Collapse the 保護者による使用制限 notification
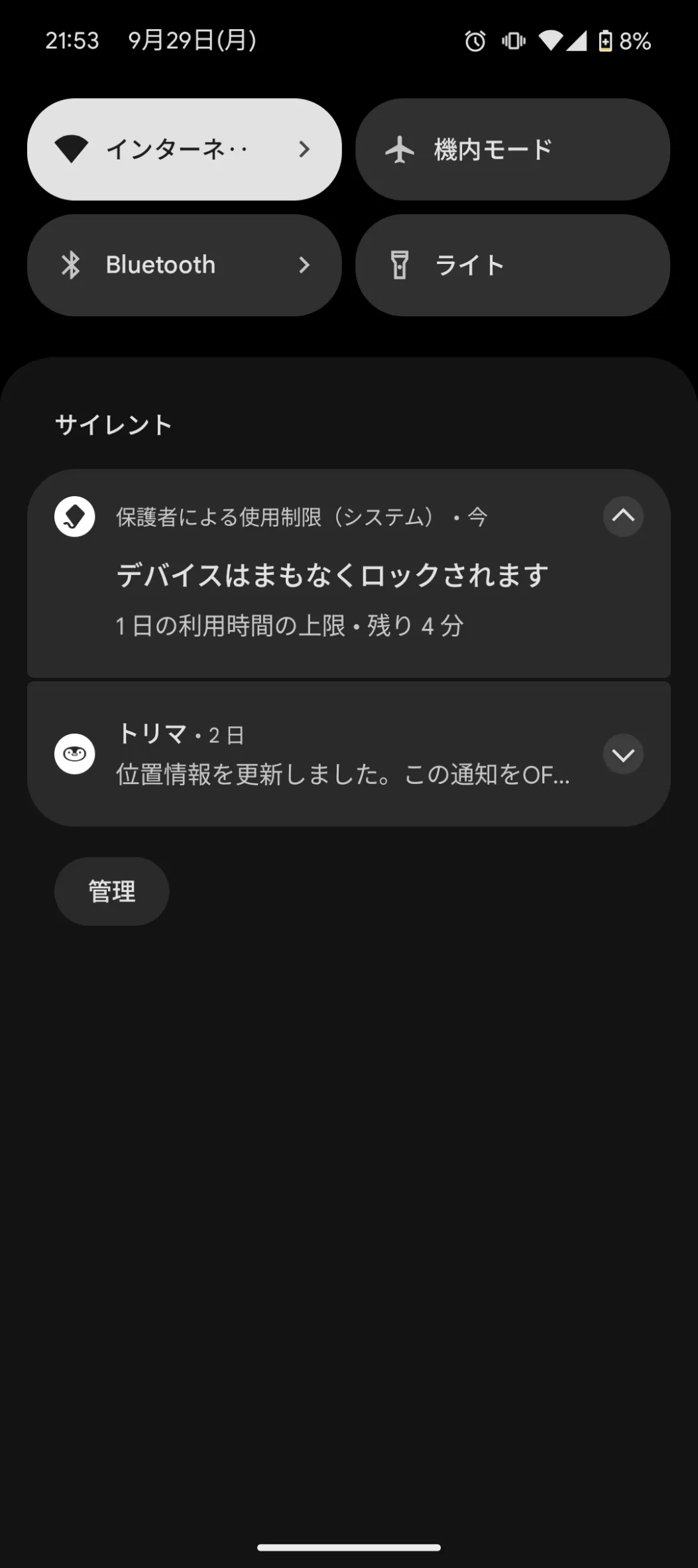698x1568 pixels. 623,516
